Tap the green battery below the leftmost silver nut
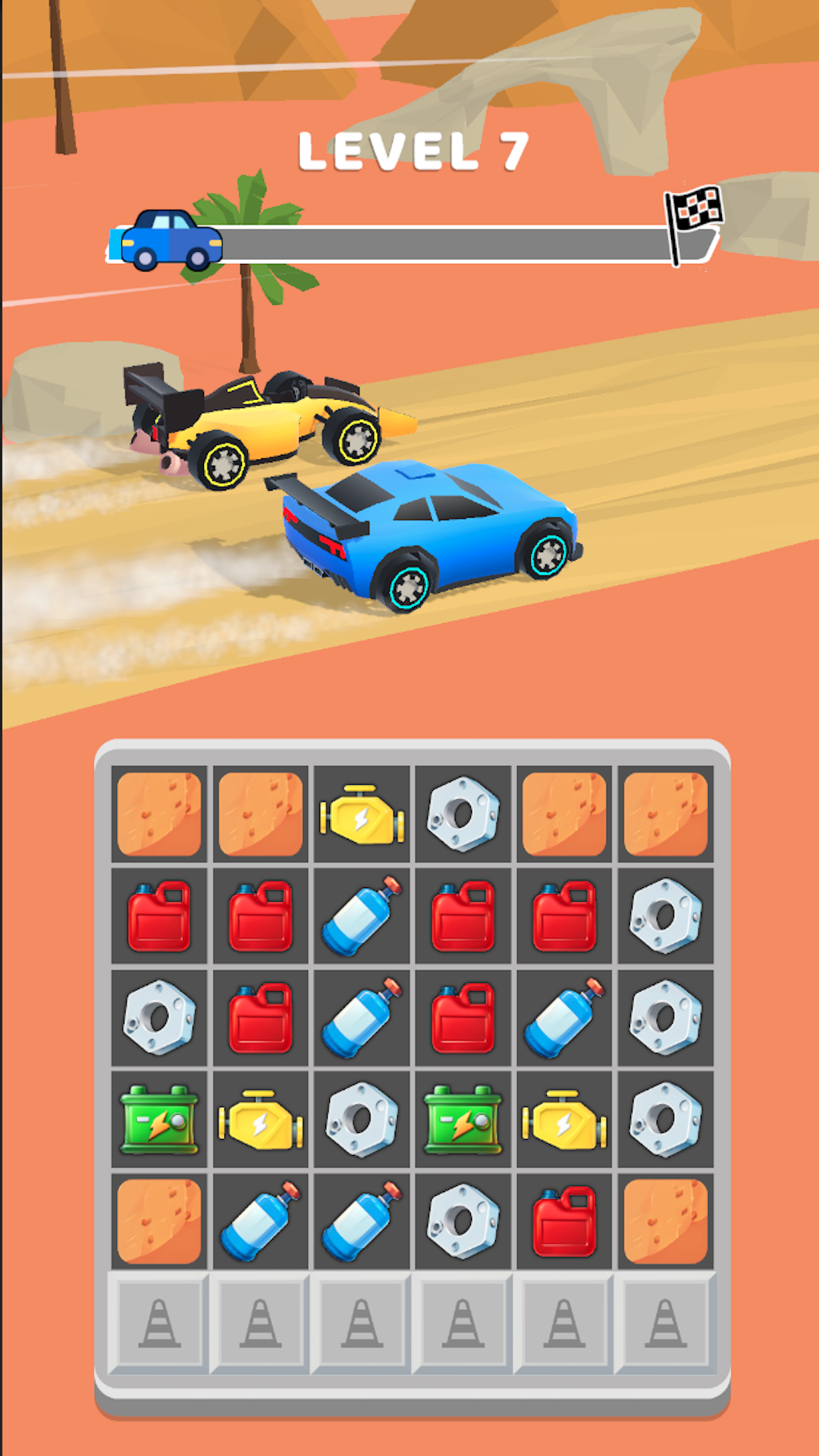Viewport: 819px width, 1456px height. (159, 1120)
